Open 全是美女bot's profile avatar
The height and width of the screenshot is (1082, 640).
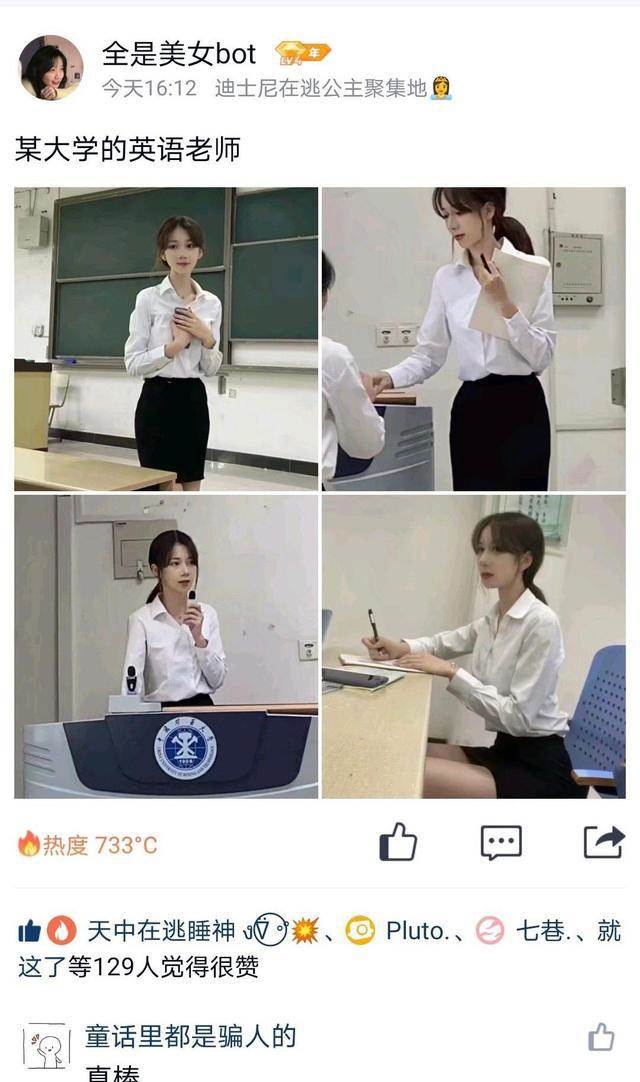tap(51, 67)
